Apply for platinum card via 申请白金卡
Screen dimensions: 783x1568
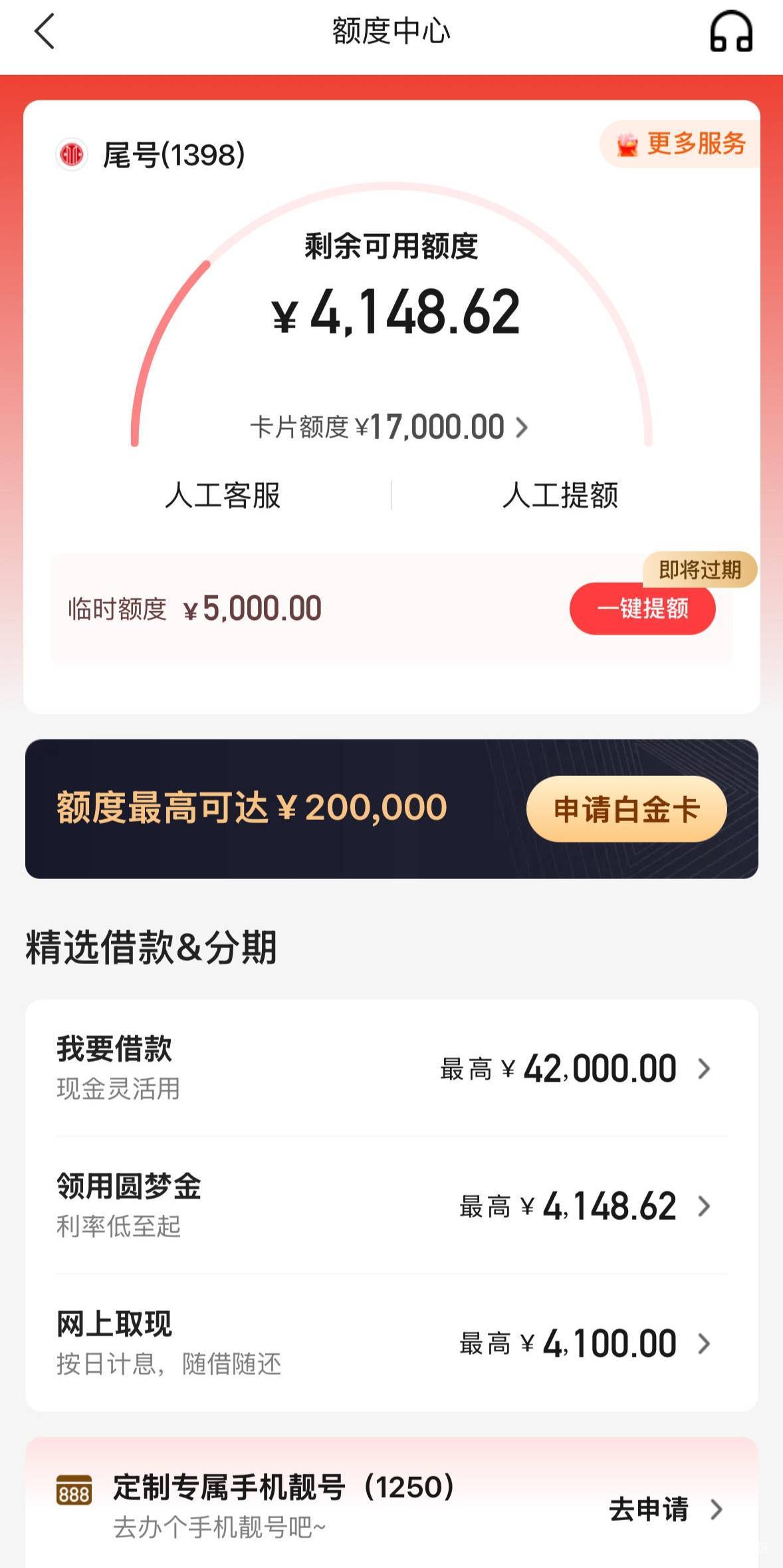[626, 809]
